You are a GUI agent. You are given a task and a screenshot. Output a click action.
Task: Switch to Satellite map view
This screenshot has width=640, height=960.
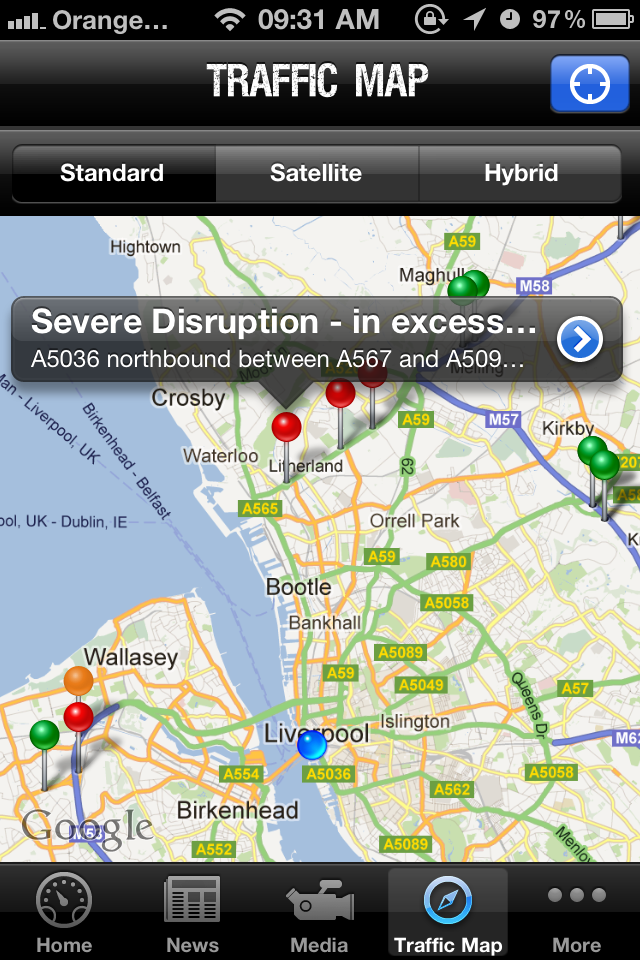click(x=316, y=173)
